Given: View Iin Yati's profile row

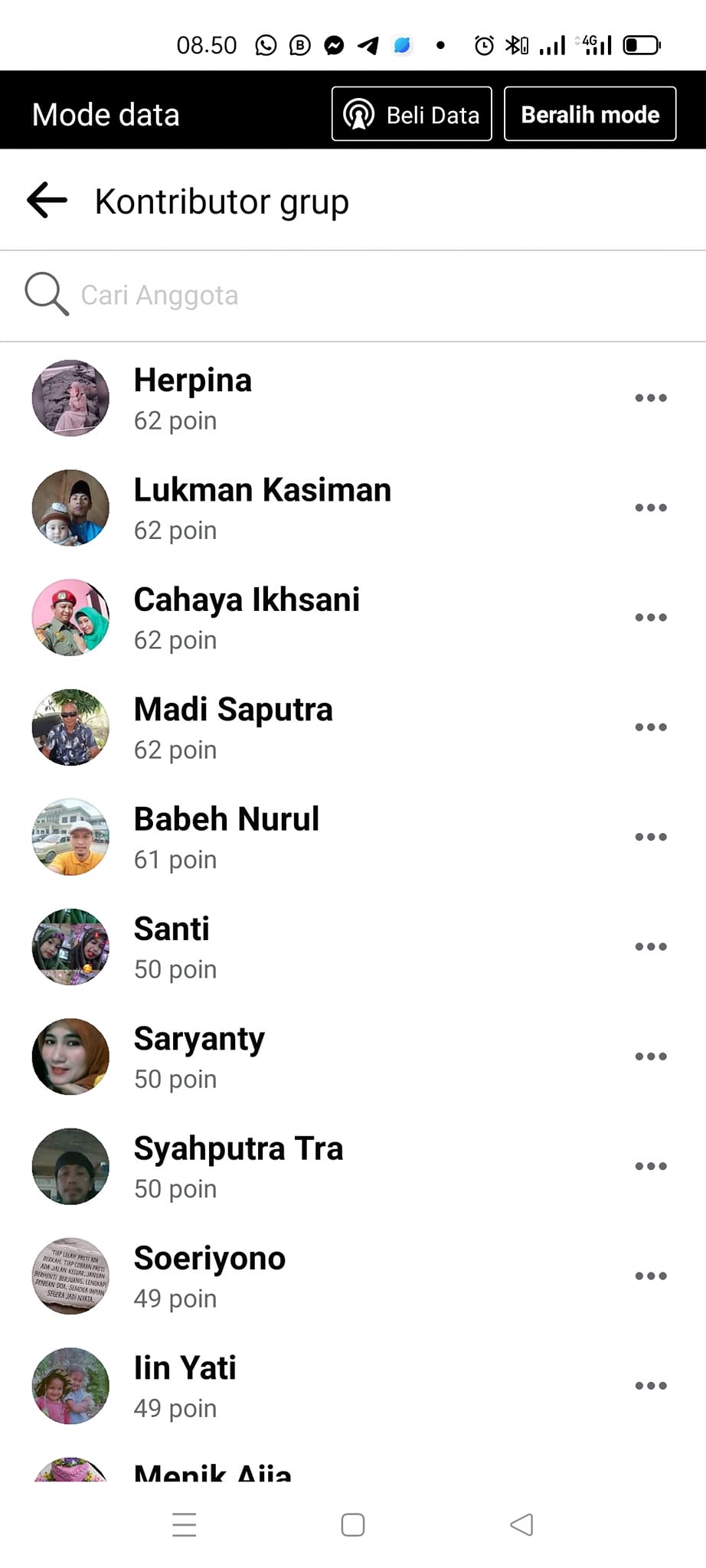Looking at the screenshot, I should coord(185,1385).
